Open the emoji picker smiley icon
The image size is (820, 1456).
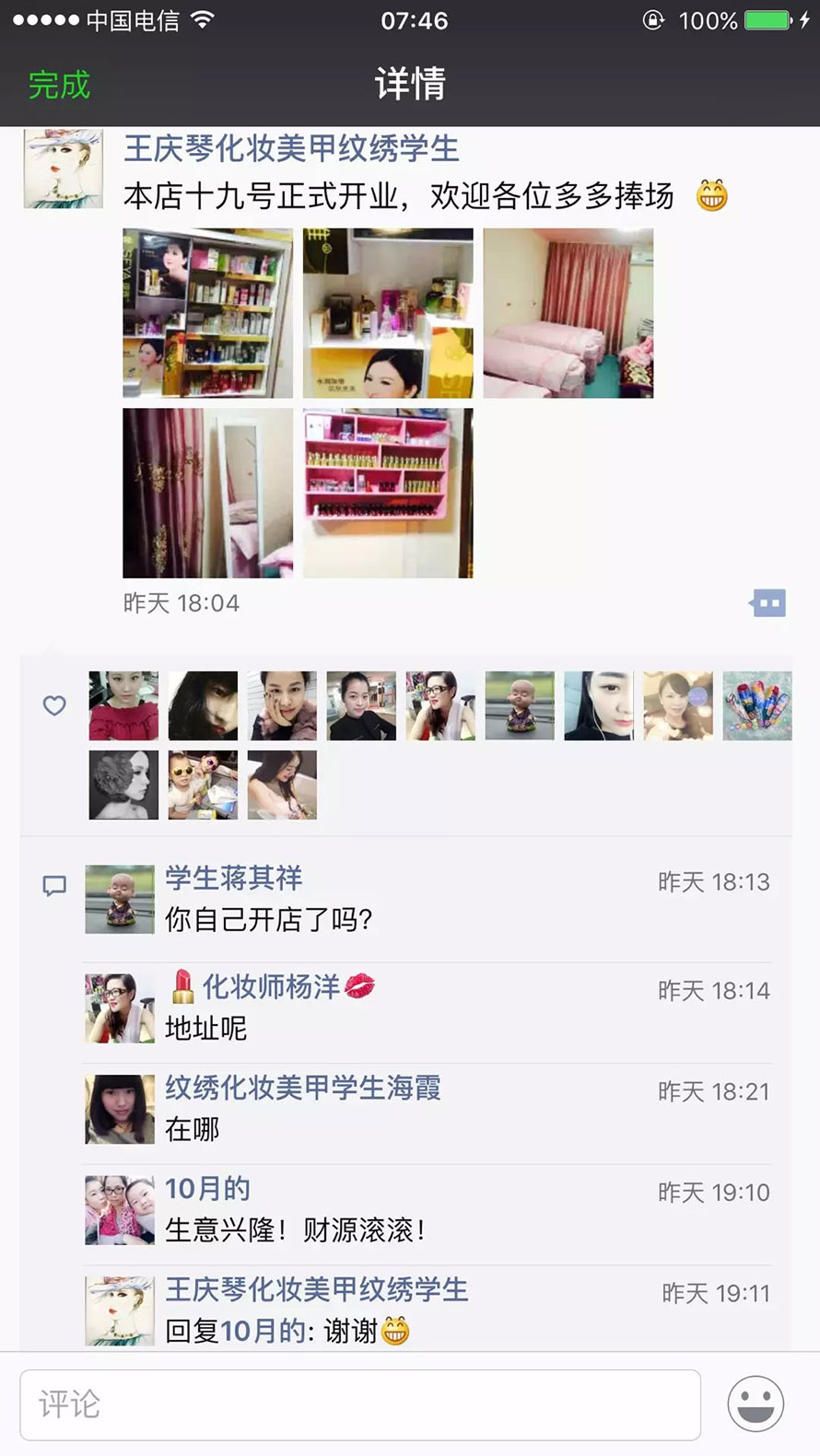click(756, 1404)
